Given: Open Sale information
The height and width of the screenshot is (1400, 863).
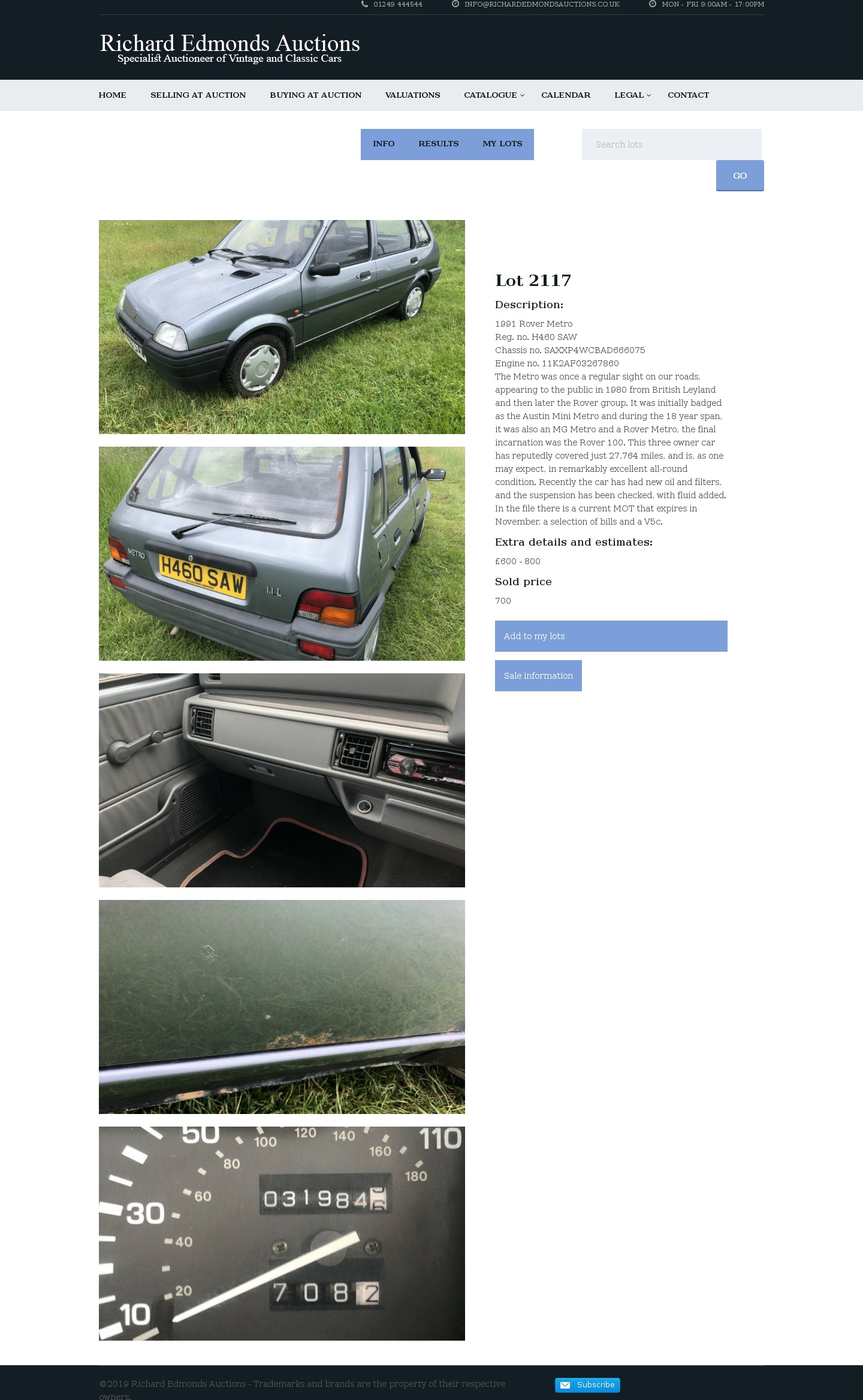Looking at the screenshot, I should 538,676.
